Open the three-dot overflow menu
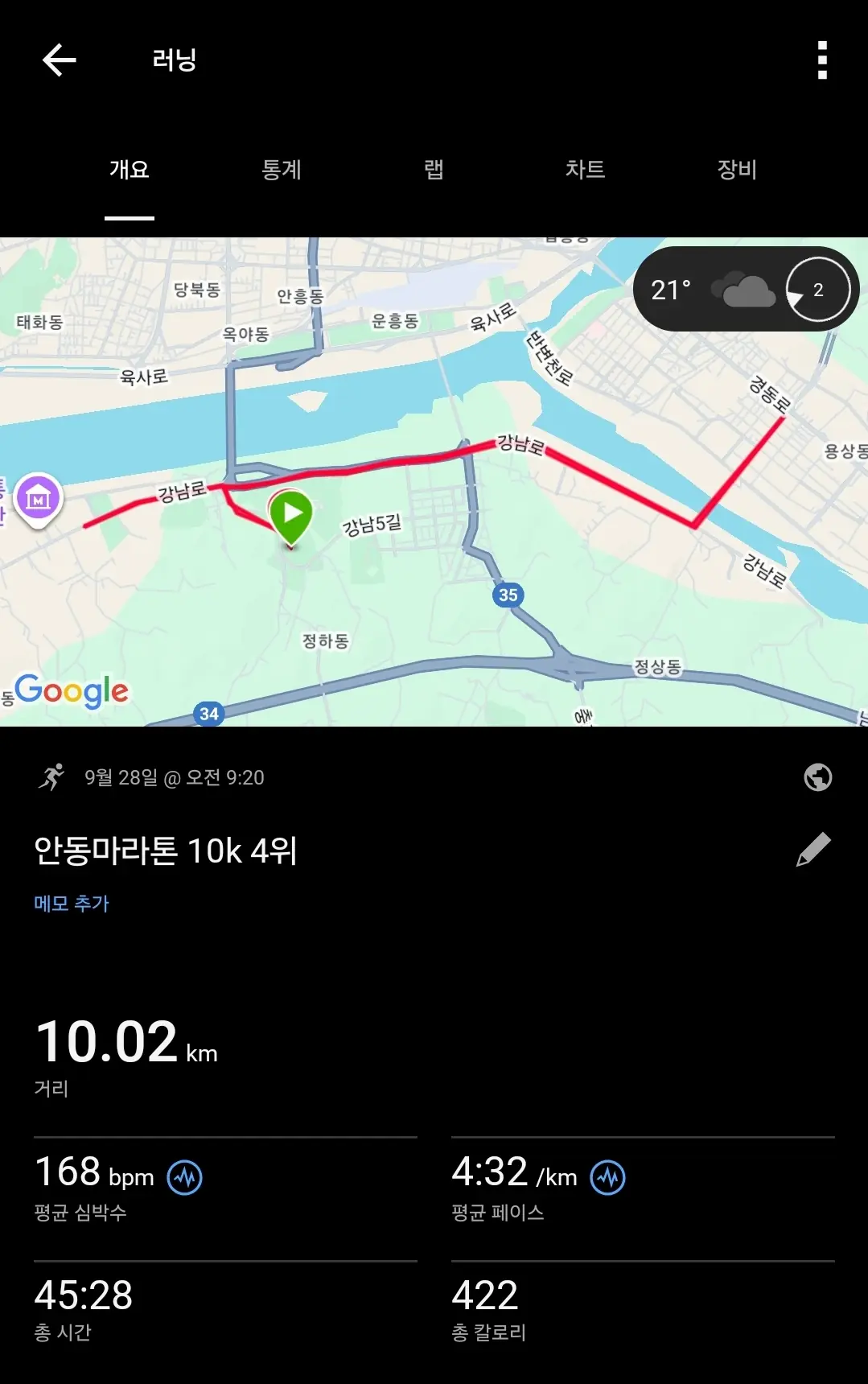 [x=821, y=60]
